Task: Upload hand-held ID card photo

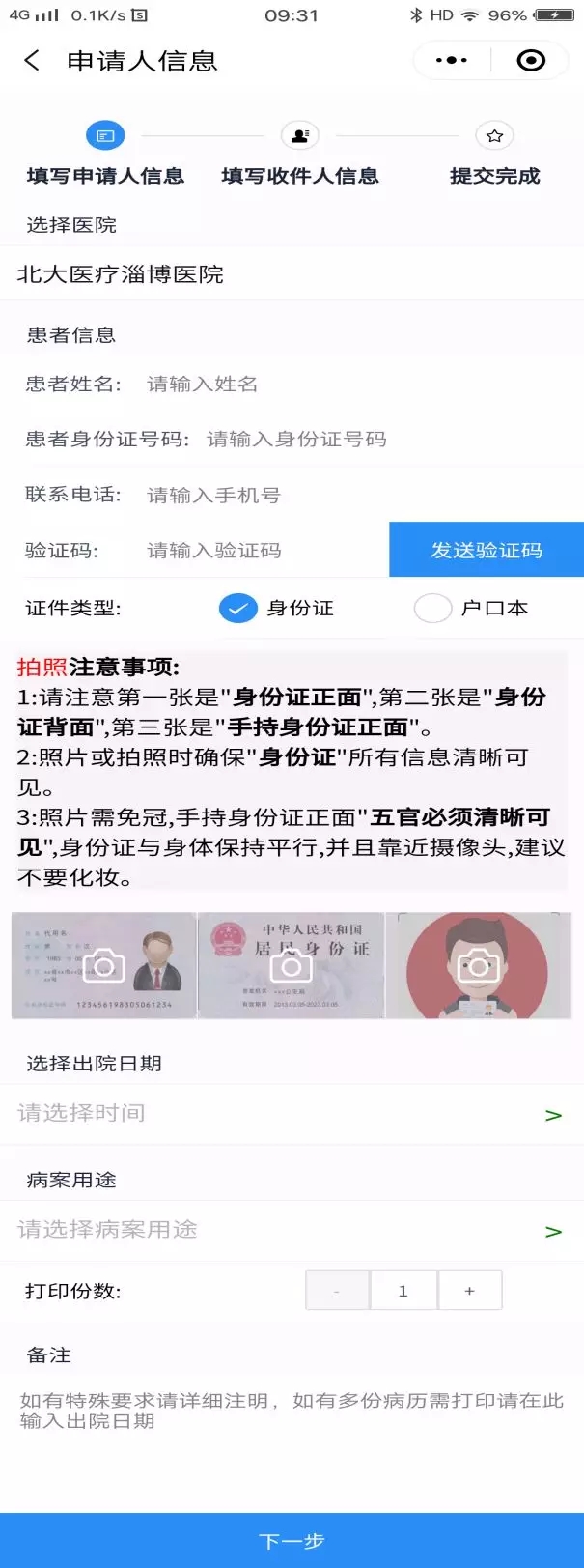Action: (478, 965)
